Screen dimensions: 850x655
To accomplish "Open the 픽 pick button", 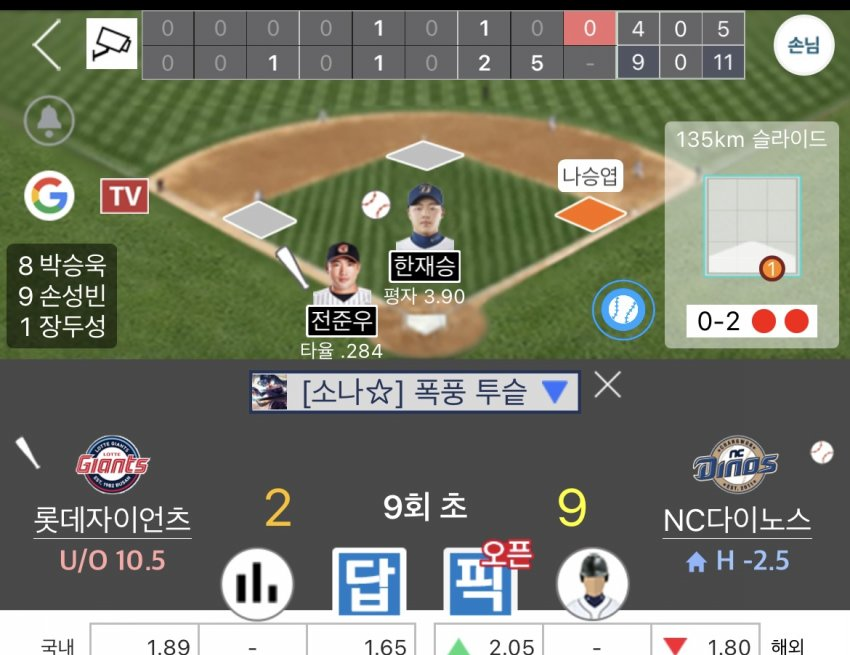I will [x=480, y=583].
